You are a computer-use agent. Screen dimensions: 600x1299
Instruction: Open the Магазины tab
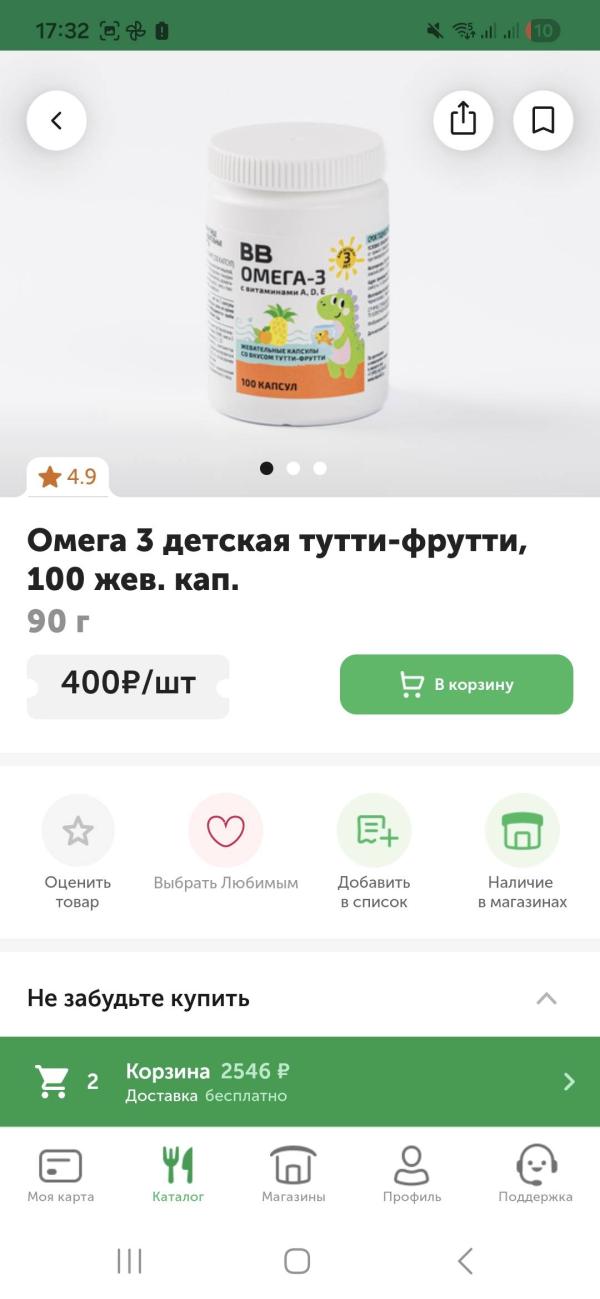293,1175
